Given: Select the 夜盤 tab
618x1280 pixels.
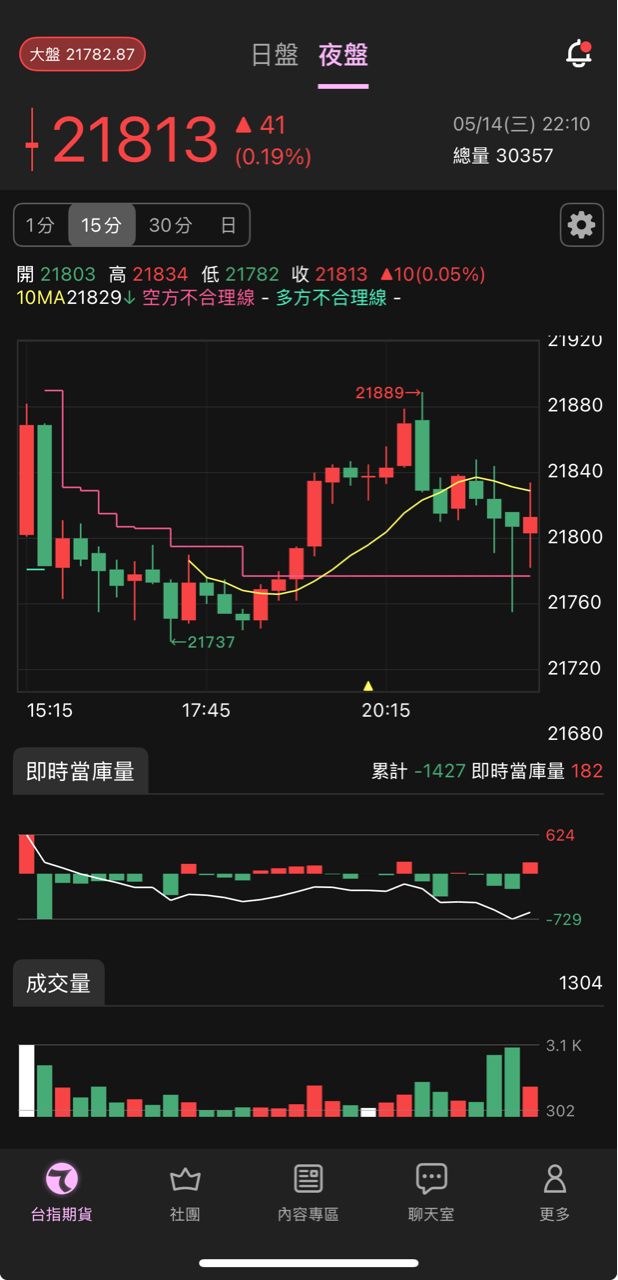Looking at the screenshot, I should [x=343, y=55].
